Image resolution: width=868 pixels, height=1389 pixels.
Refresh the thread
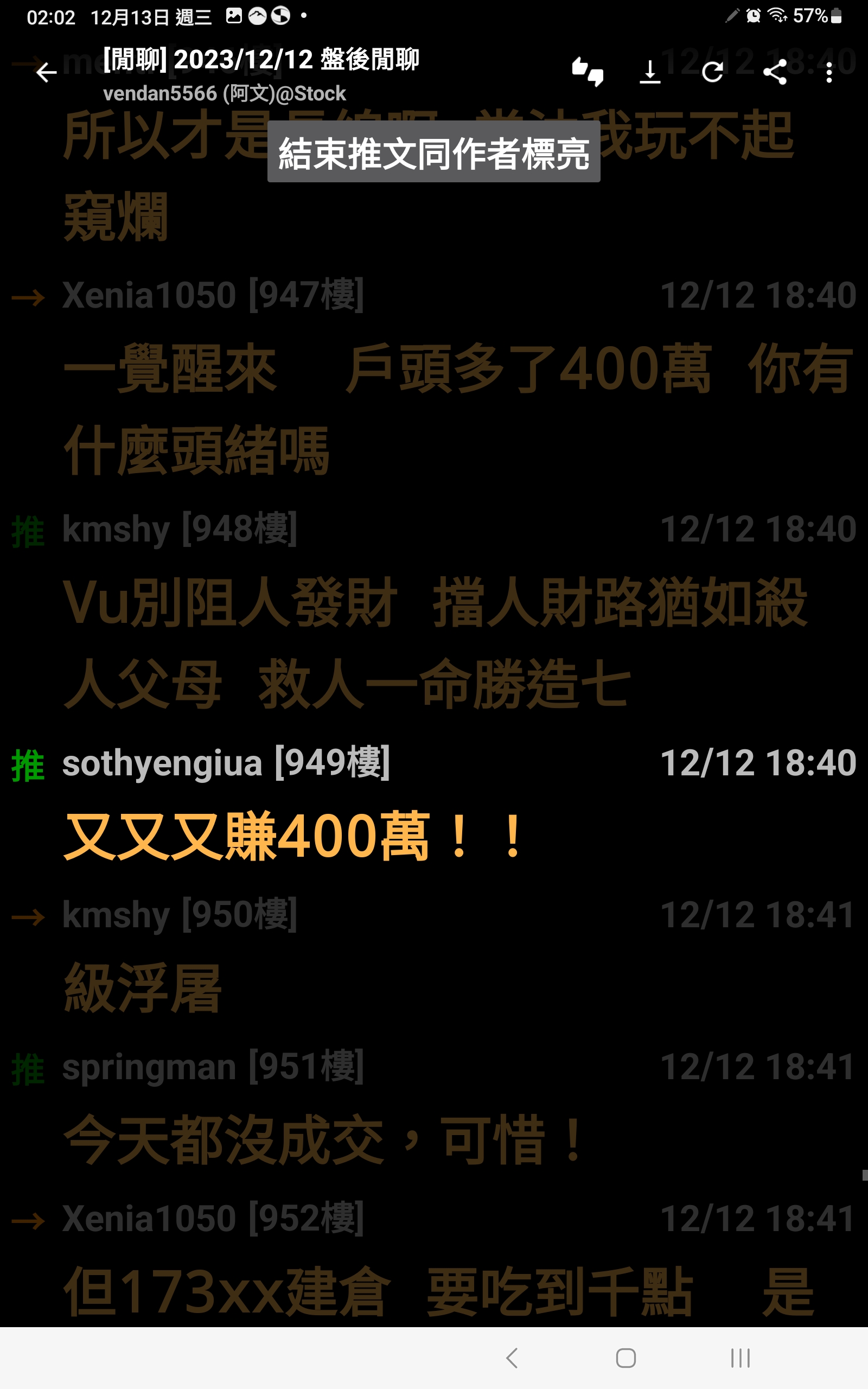point(712,72)
